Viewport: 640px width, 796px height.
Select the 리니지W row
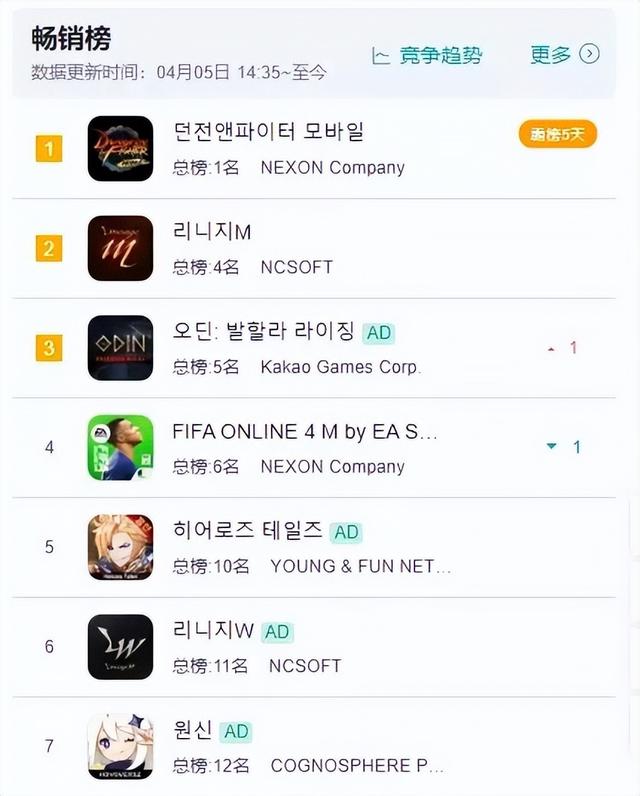214,632
